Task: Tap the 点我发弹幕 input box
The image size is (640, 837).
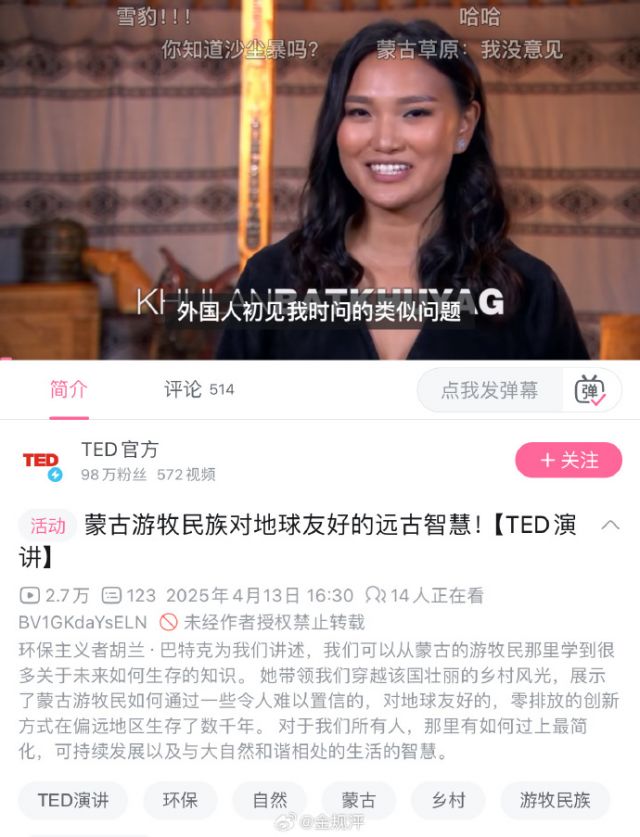Action: [x=489, y=390]
